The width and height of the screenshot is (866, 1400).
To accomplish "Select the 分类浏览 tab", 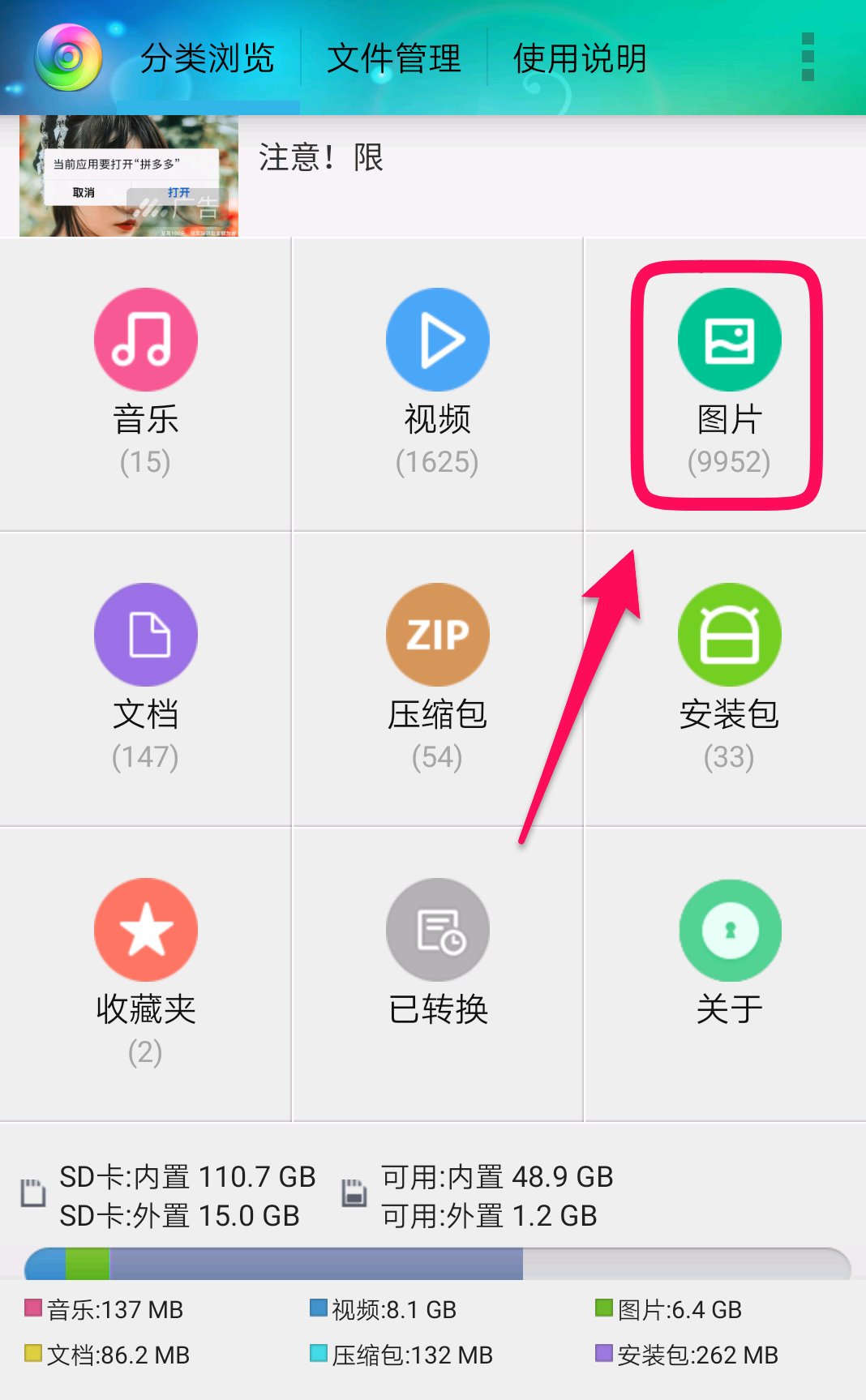I will coord(208,58).
